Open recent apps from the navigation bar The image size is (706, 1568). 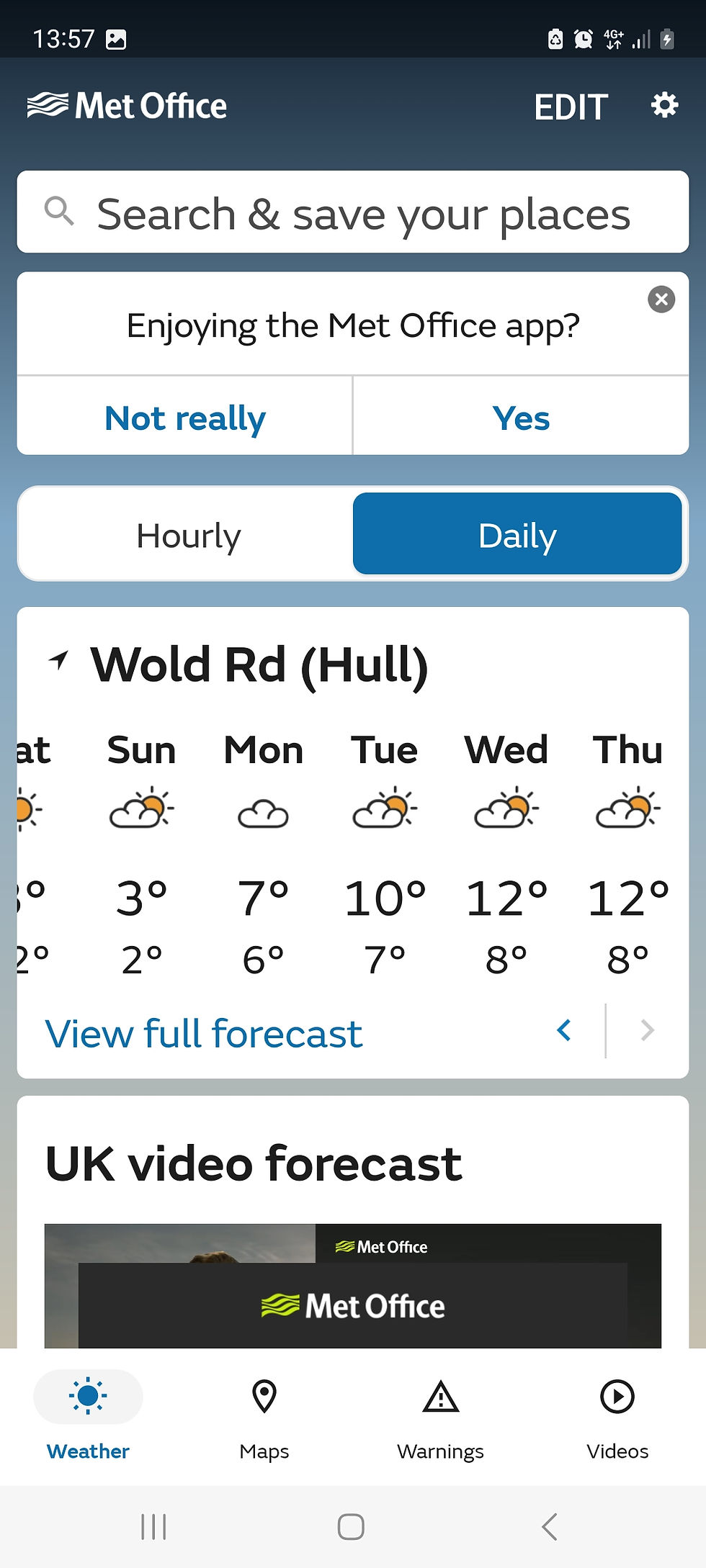click(153, 1526)
